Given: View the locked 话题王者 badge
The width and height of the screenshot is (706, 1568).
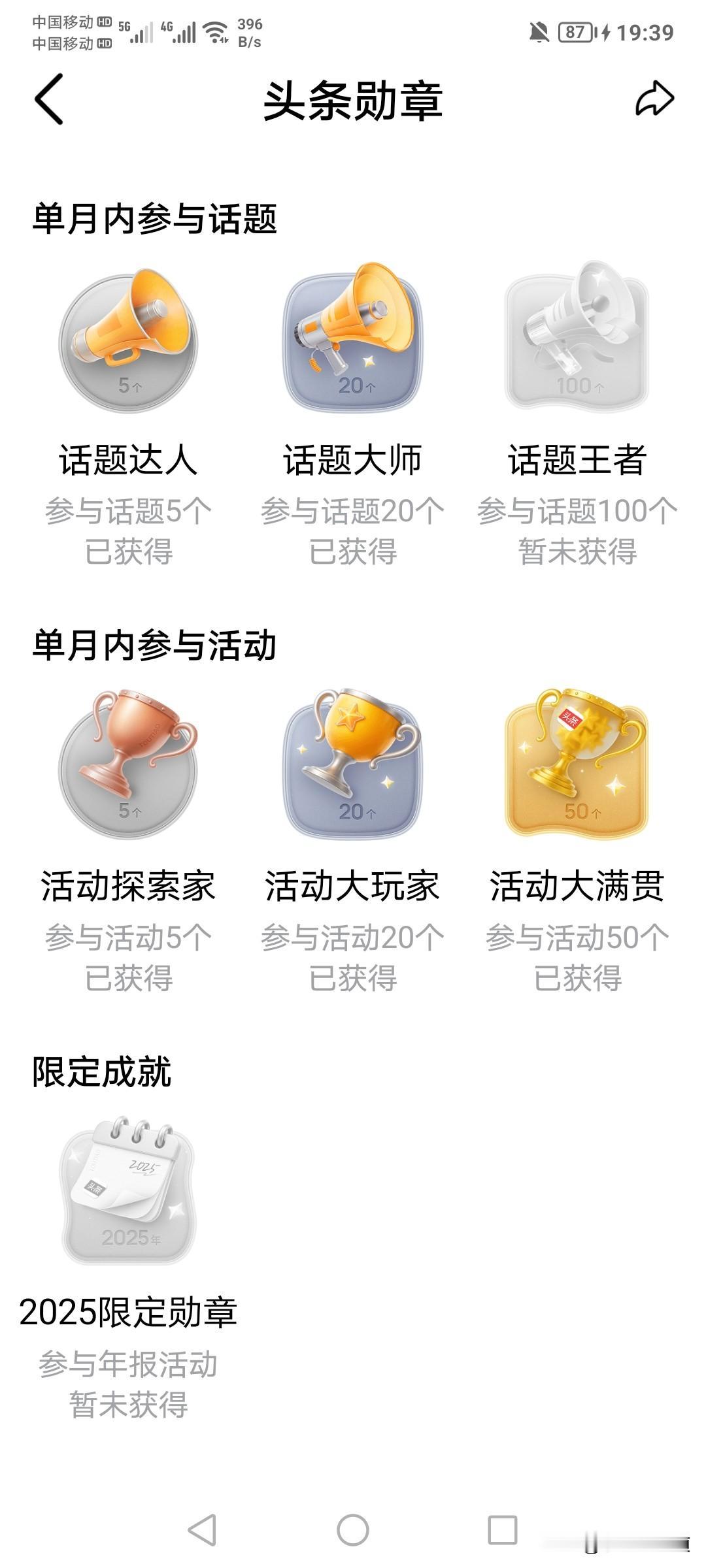Looking at the screenshot, I should point(579,340).
